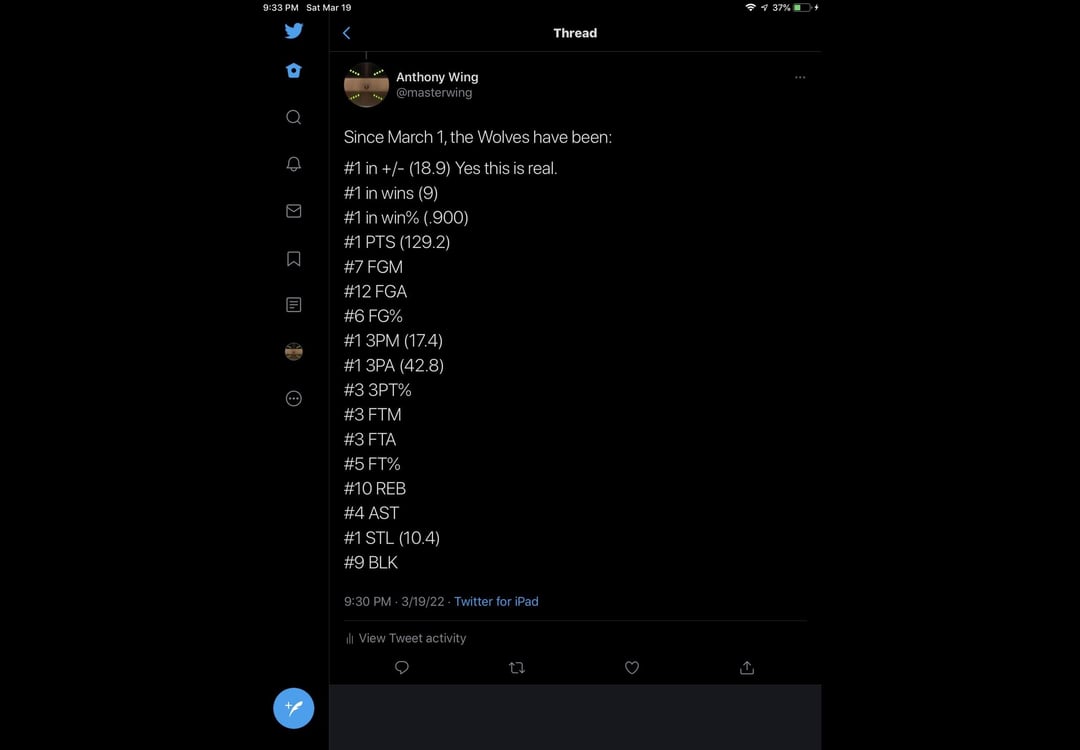1080x750 pixels.
Task: Open your profile from the sidebar avatar
Action: 293,352
